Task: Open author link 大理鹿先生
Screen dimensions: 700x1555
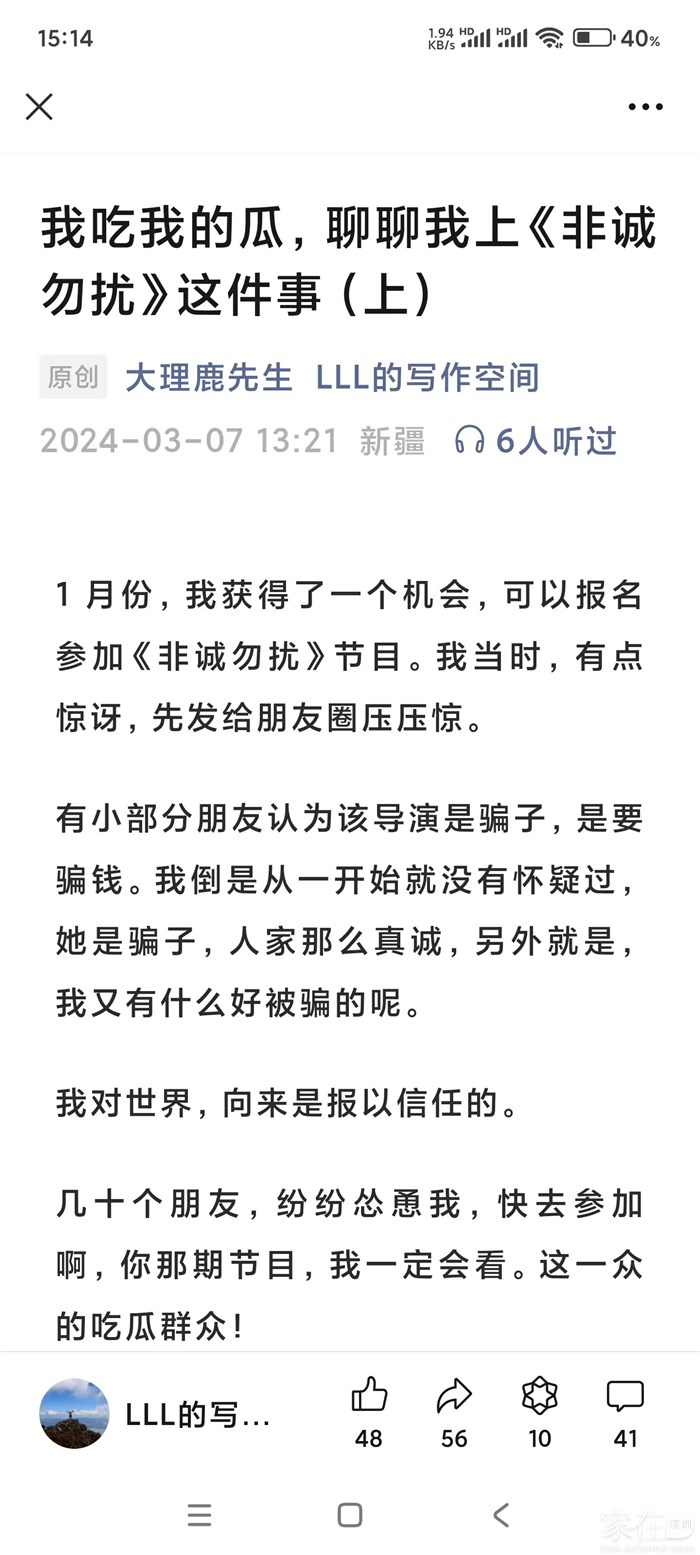Action: [208, 378]
